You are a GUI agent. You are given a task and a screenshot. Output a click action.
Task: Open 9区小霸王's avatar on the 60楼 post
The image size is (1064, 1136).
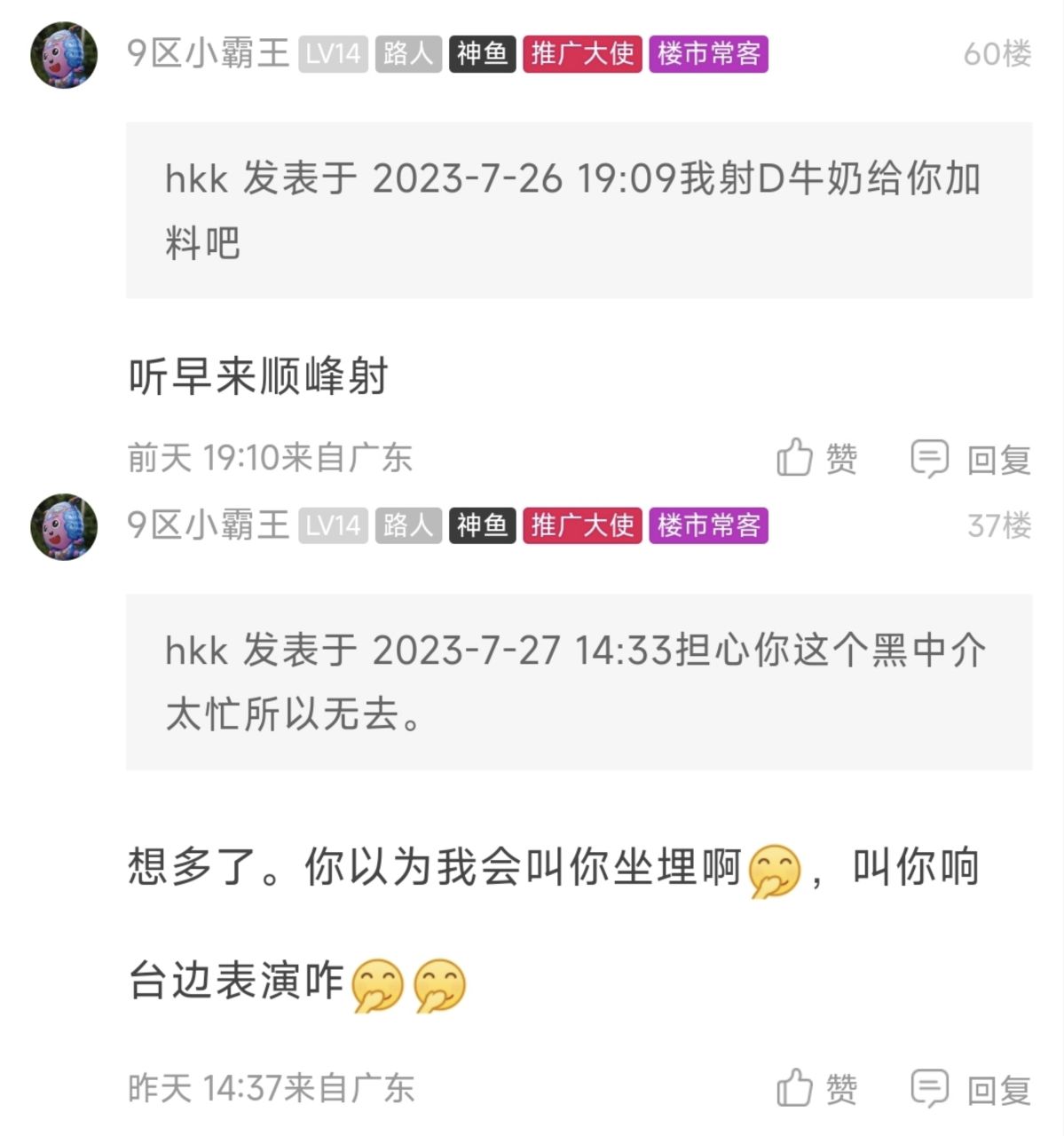64,55
